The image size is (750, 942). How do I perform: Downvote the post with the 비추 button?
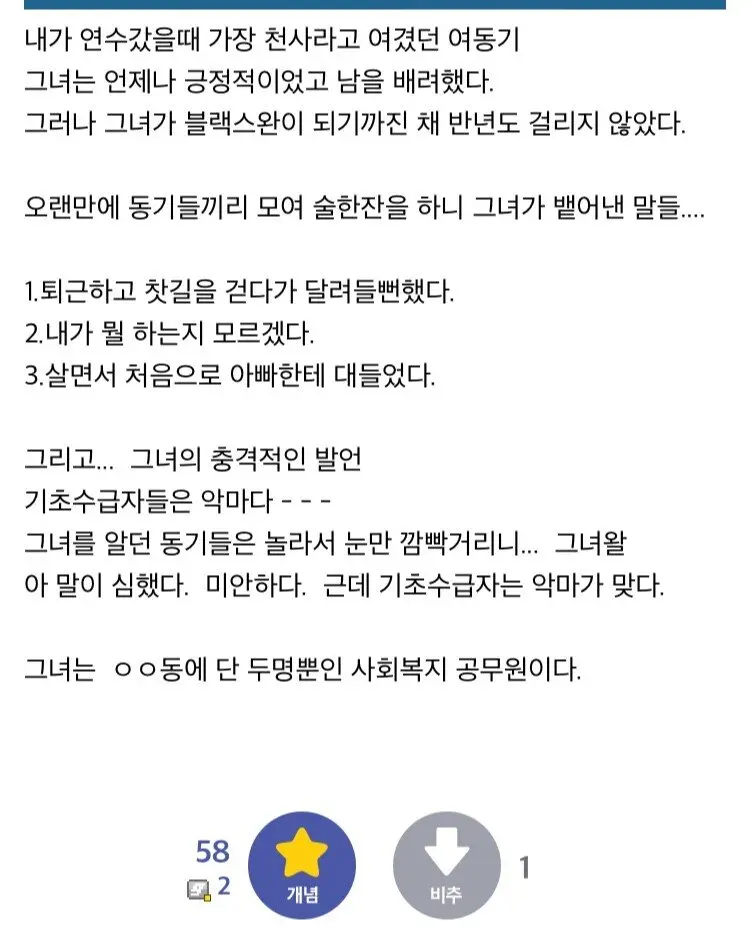(x=447, y=866)
